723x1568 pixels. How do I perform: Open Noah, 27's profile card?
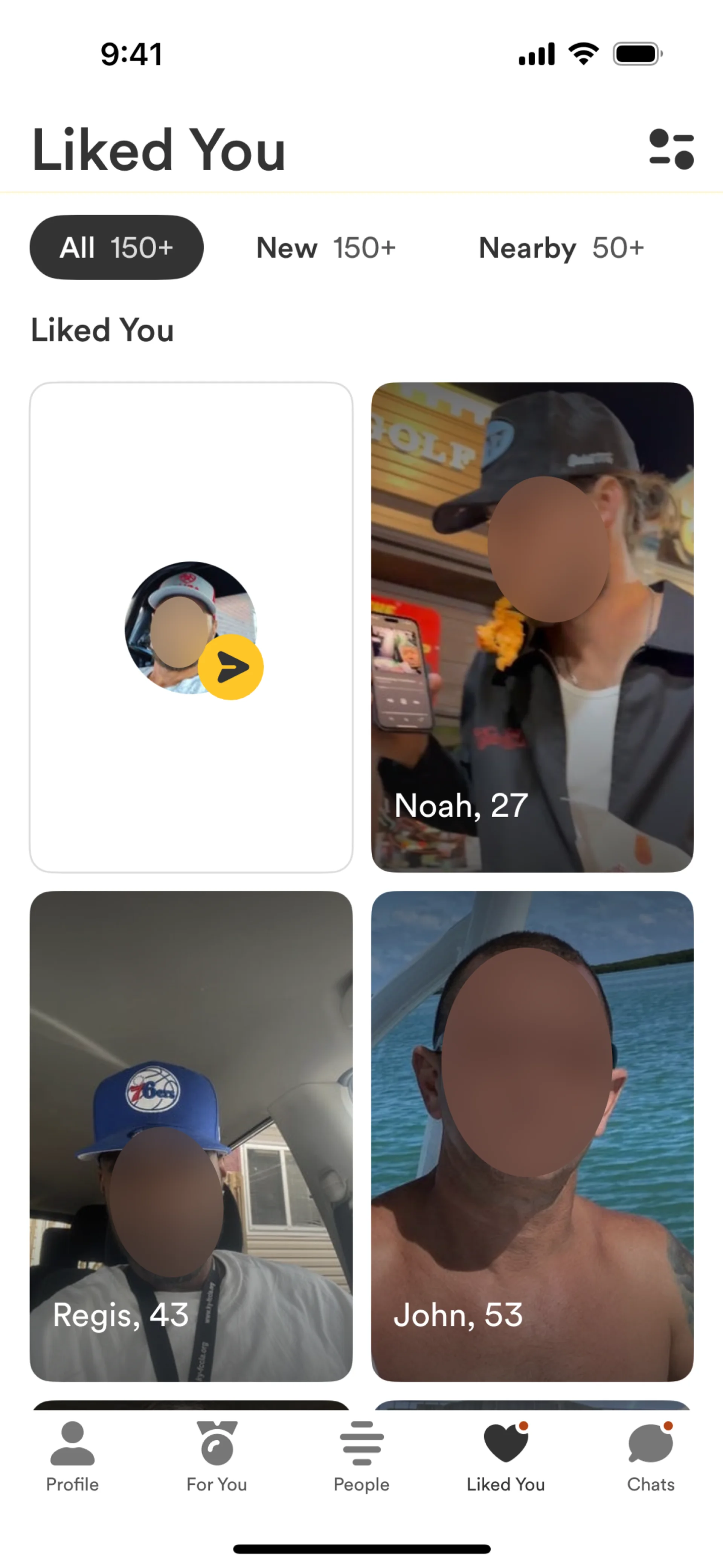[x=532, y=627]
